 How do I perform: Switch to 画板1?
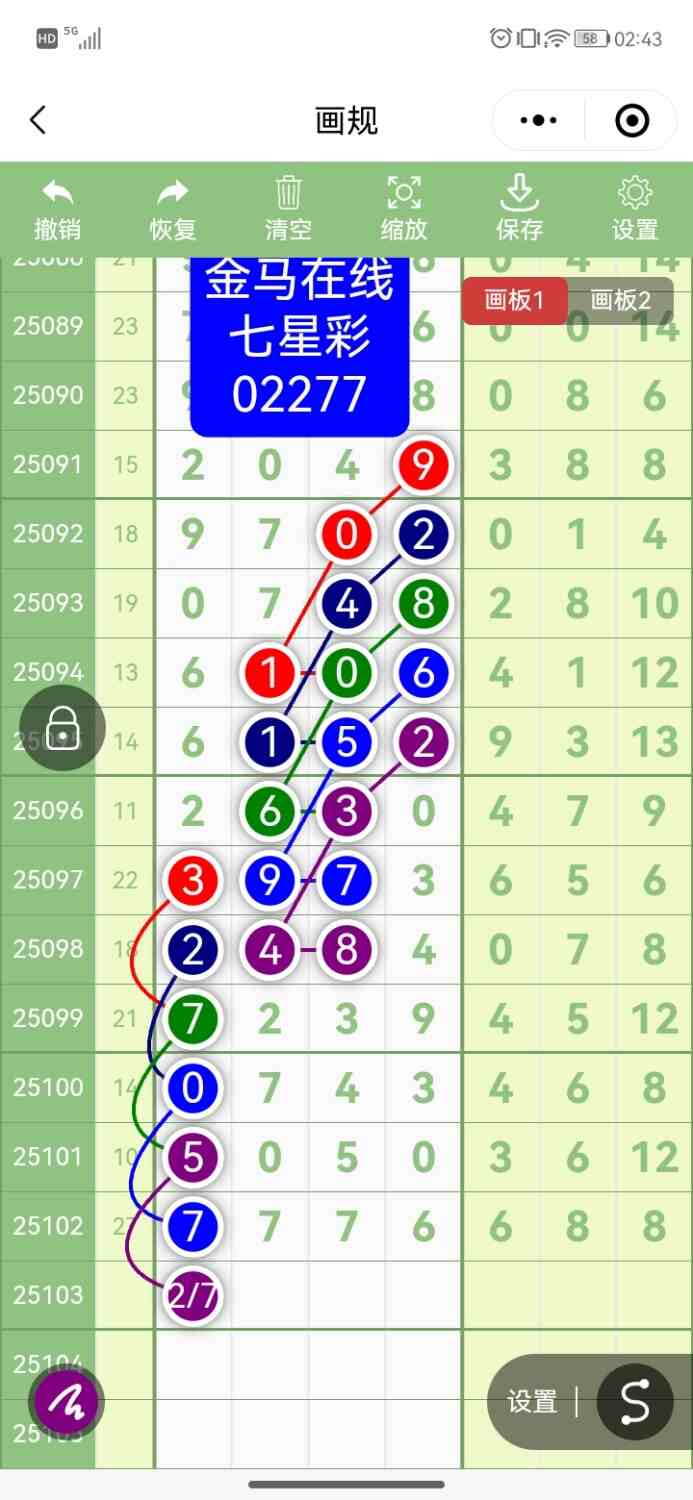(x=514, y=301)
